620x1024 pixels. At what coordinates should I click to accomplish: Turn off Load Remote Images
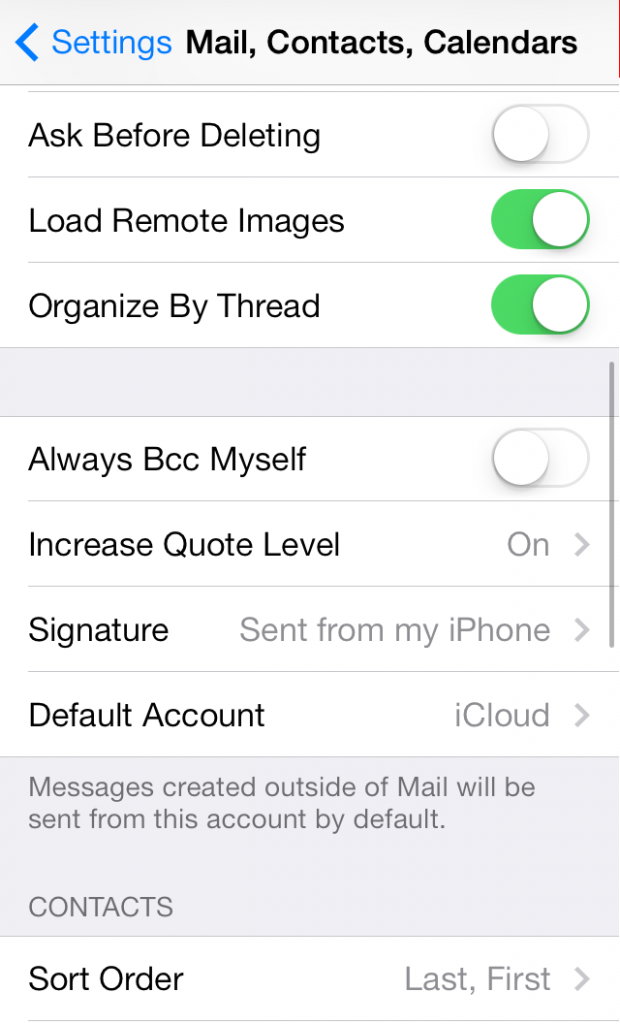(540, 220)
